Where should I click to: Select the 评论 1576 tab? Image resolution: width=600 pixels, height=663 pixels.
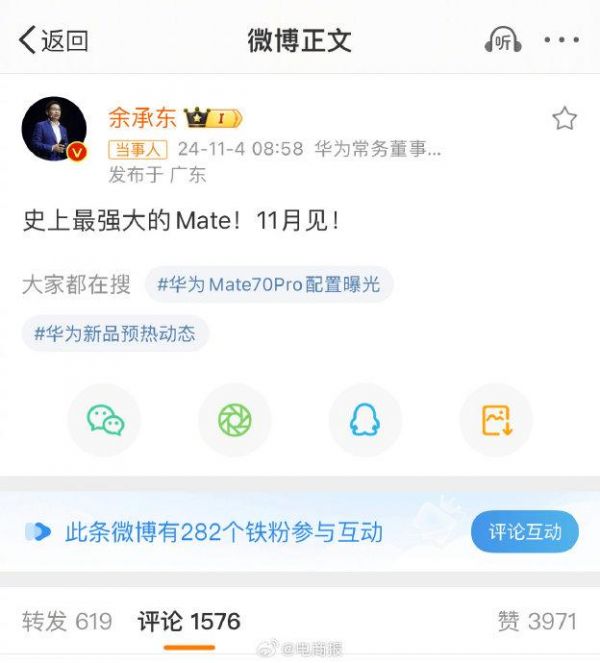tap(189, 621)
